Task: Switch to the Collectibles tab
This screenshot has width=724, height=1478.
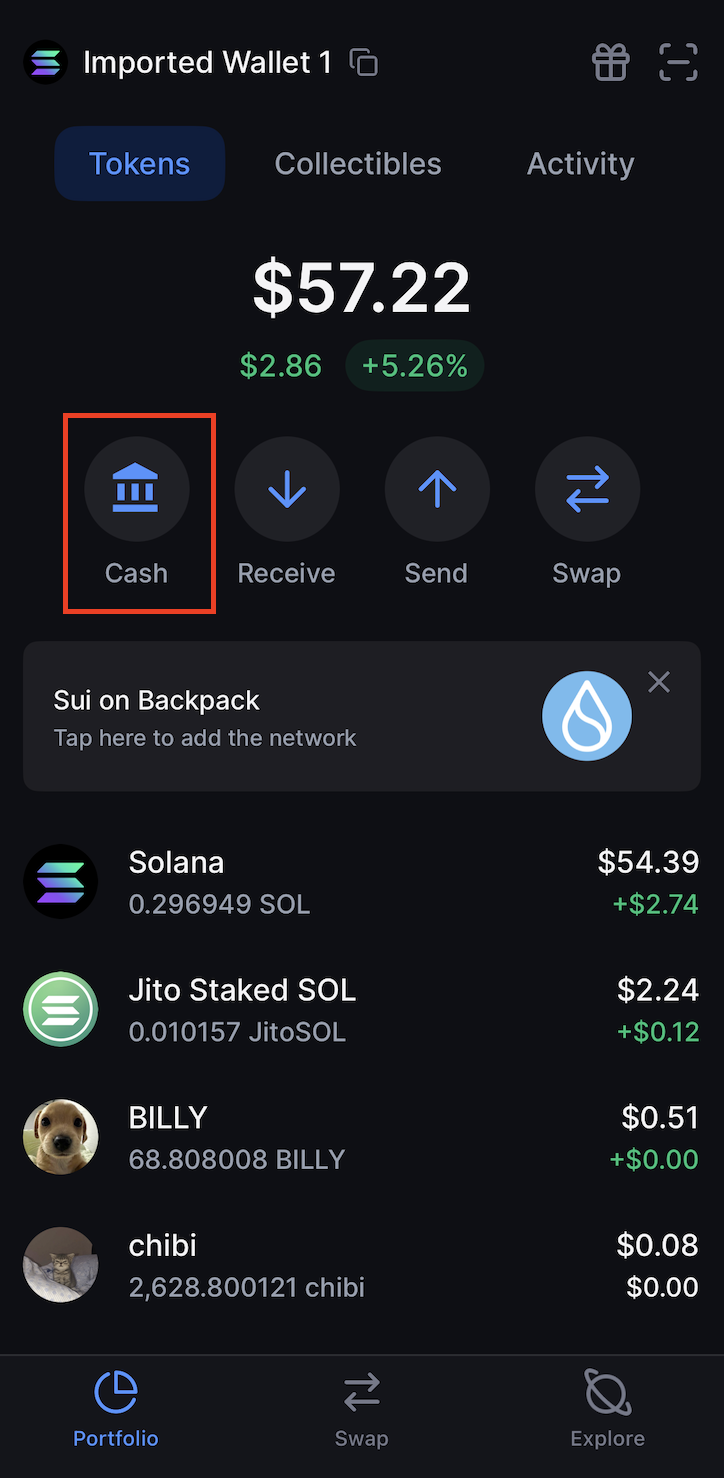Action: tap(358, 164)
